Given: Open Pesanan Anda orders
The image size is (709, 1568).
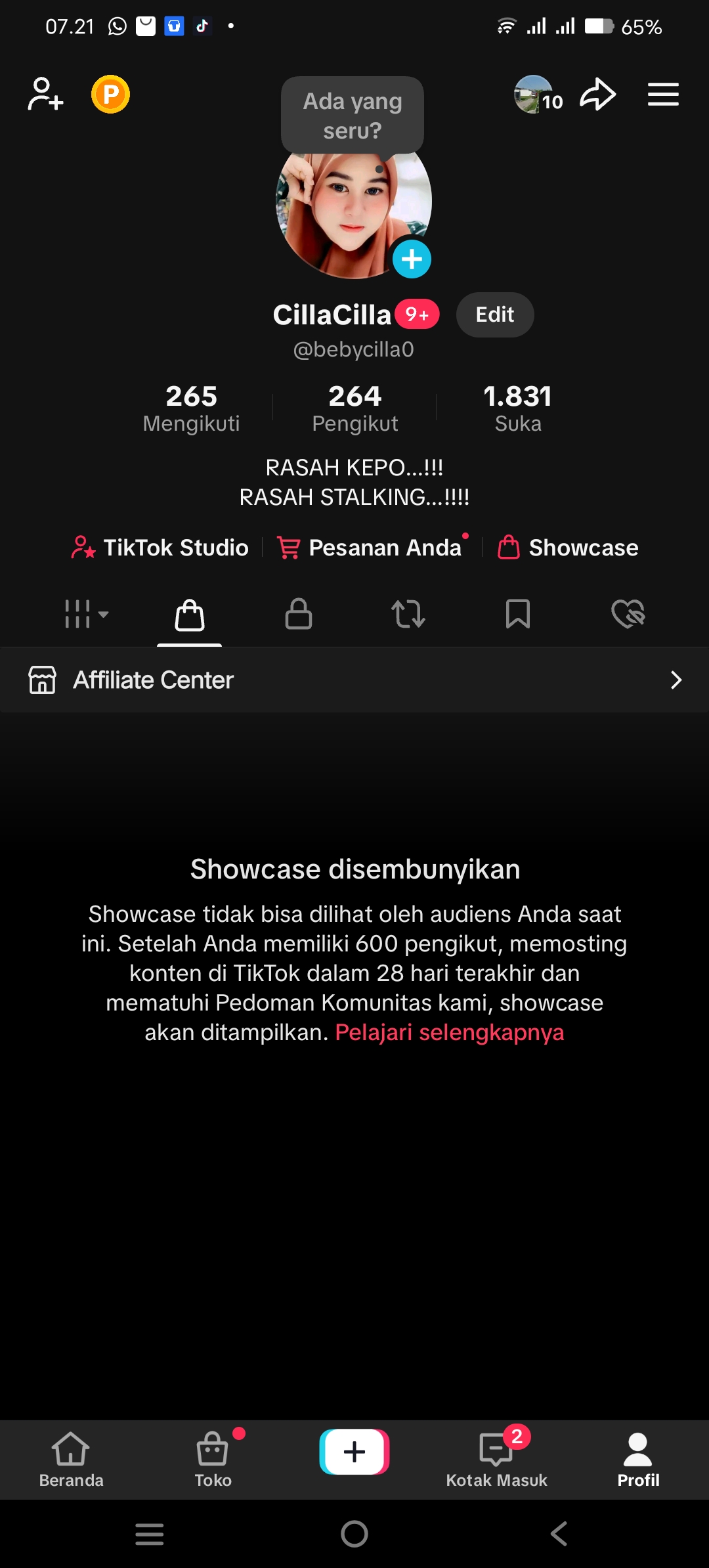Looking at the screenshot, I should 372,547.
